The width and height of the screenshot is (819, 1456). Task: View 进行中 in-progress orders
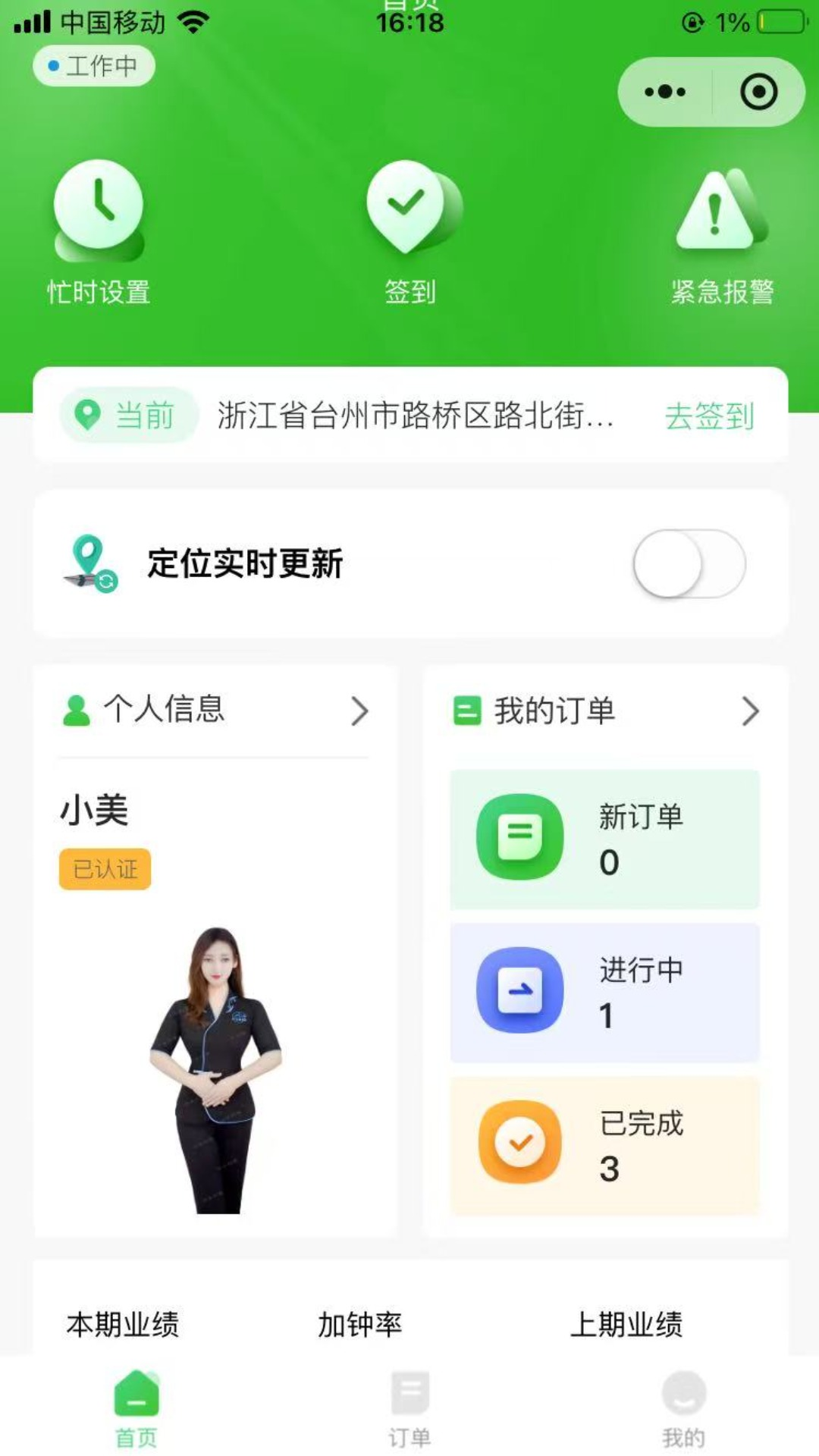605,993
